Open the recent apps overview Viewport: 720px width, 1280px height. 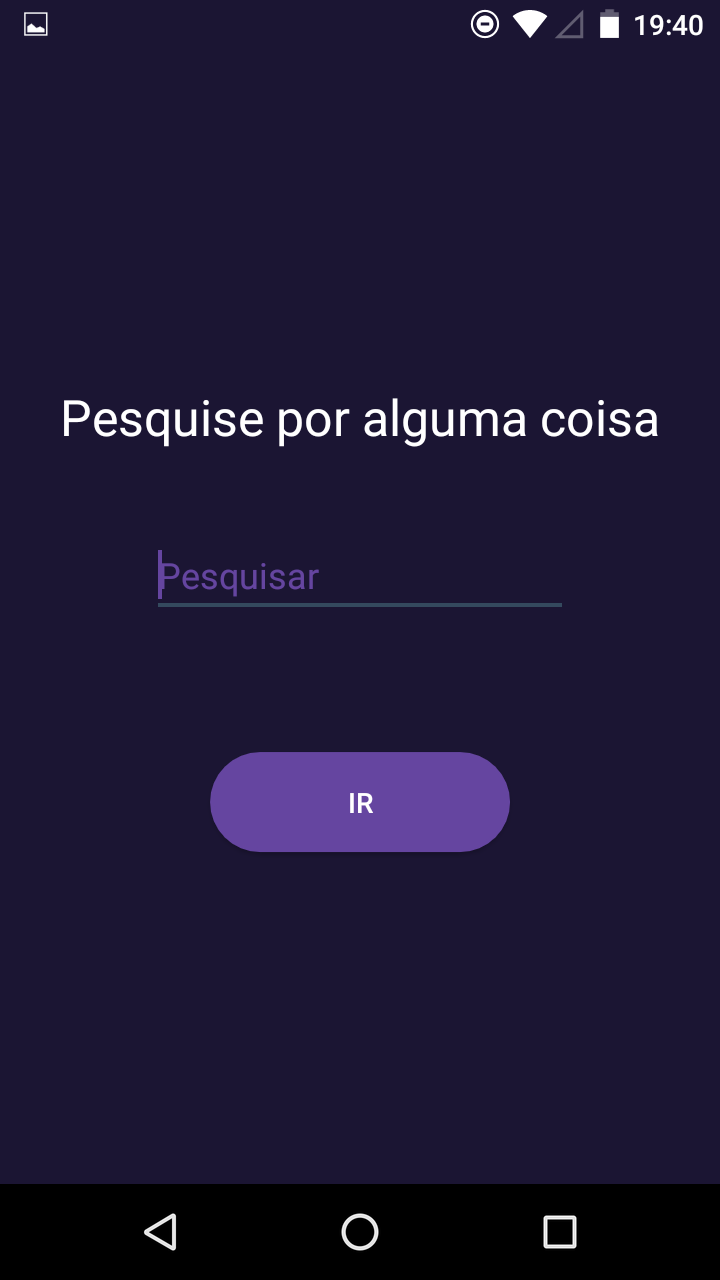pos(560,1232)
